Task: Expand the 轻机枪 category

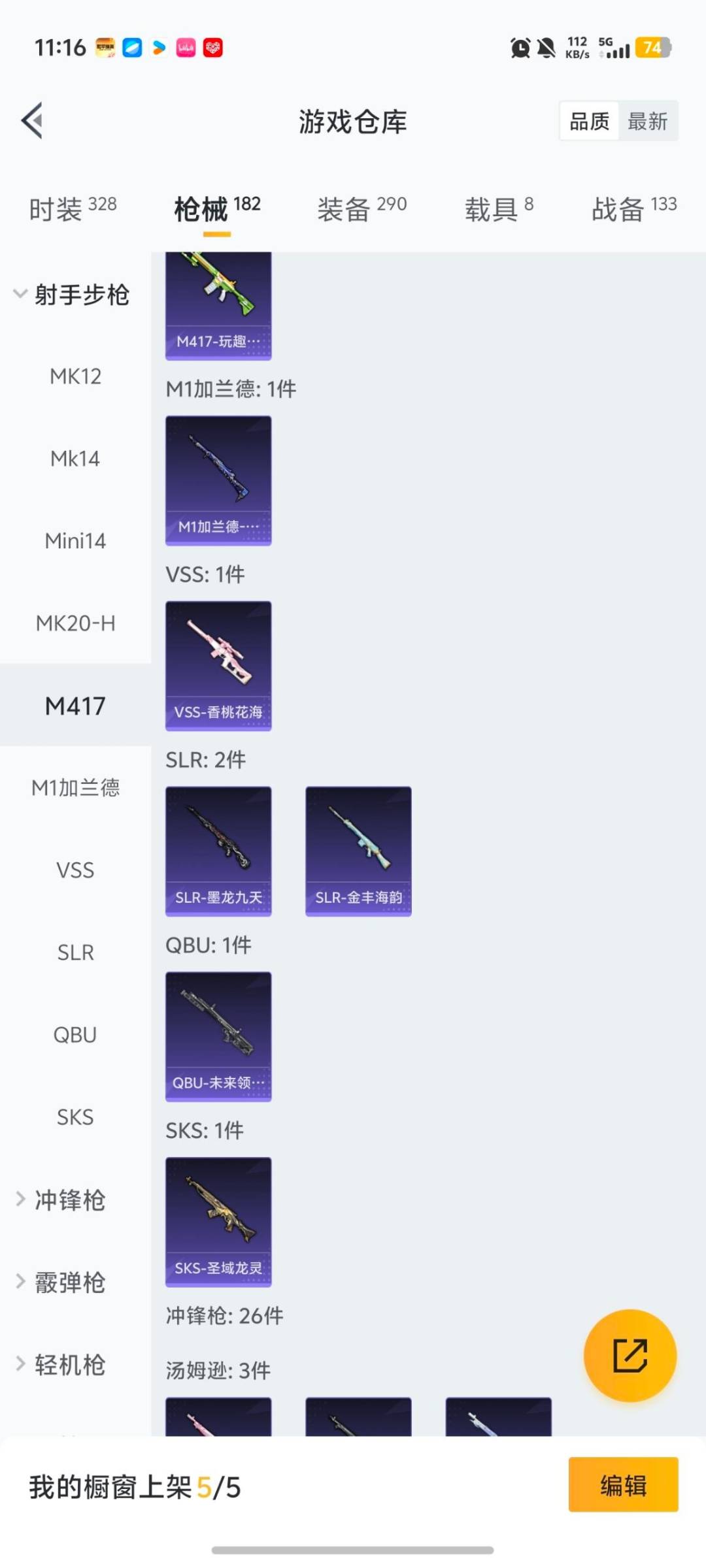Action: [x=69, y=1365]
